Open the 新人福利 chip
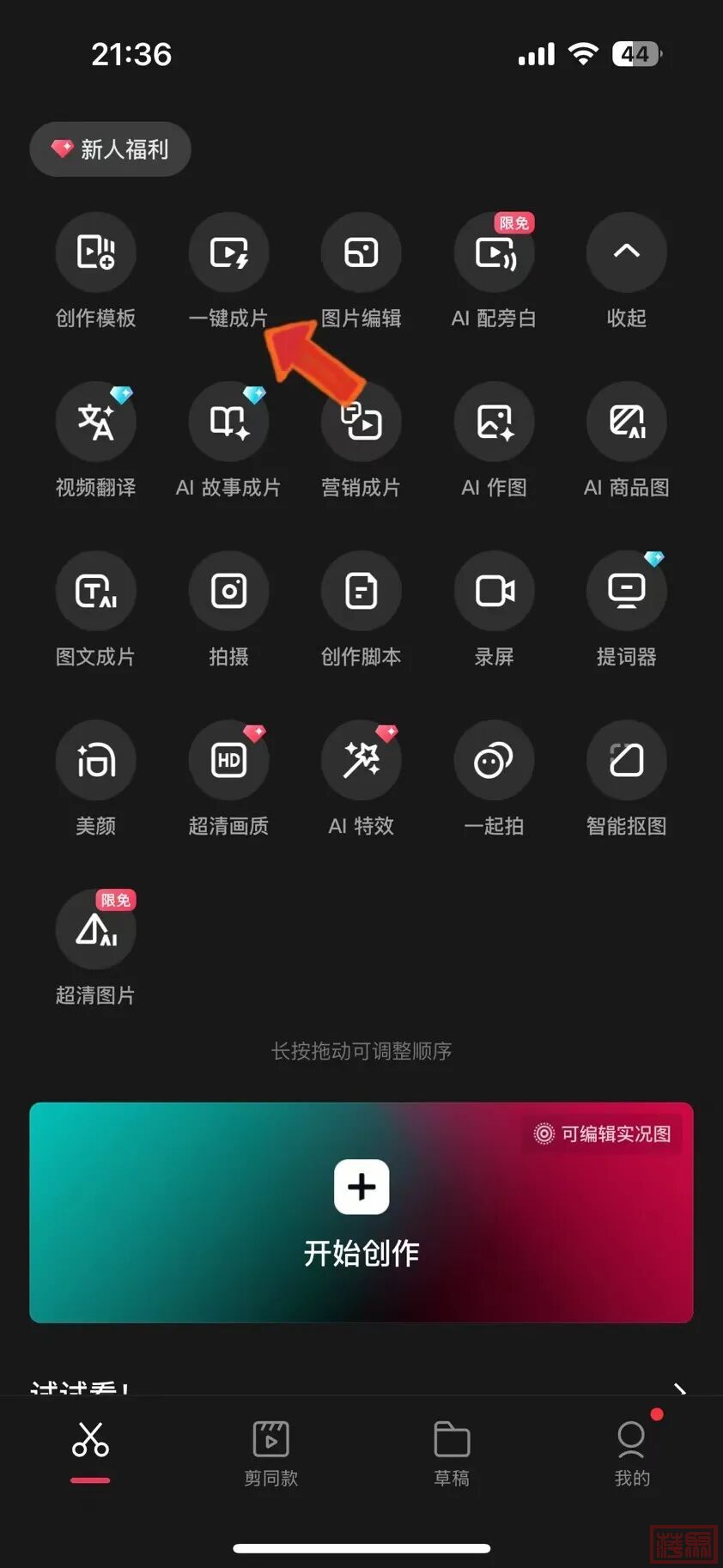The width and height of the screenshot is (723, 1568). pos(110,149)
